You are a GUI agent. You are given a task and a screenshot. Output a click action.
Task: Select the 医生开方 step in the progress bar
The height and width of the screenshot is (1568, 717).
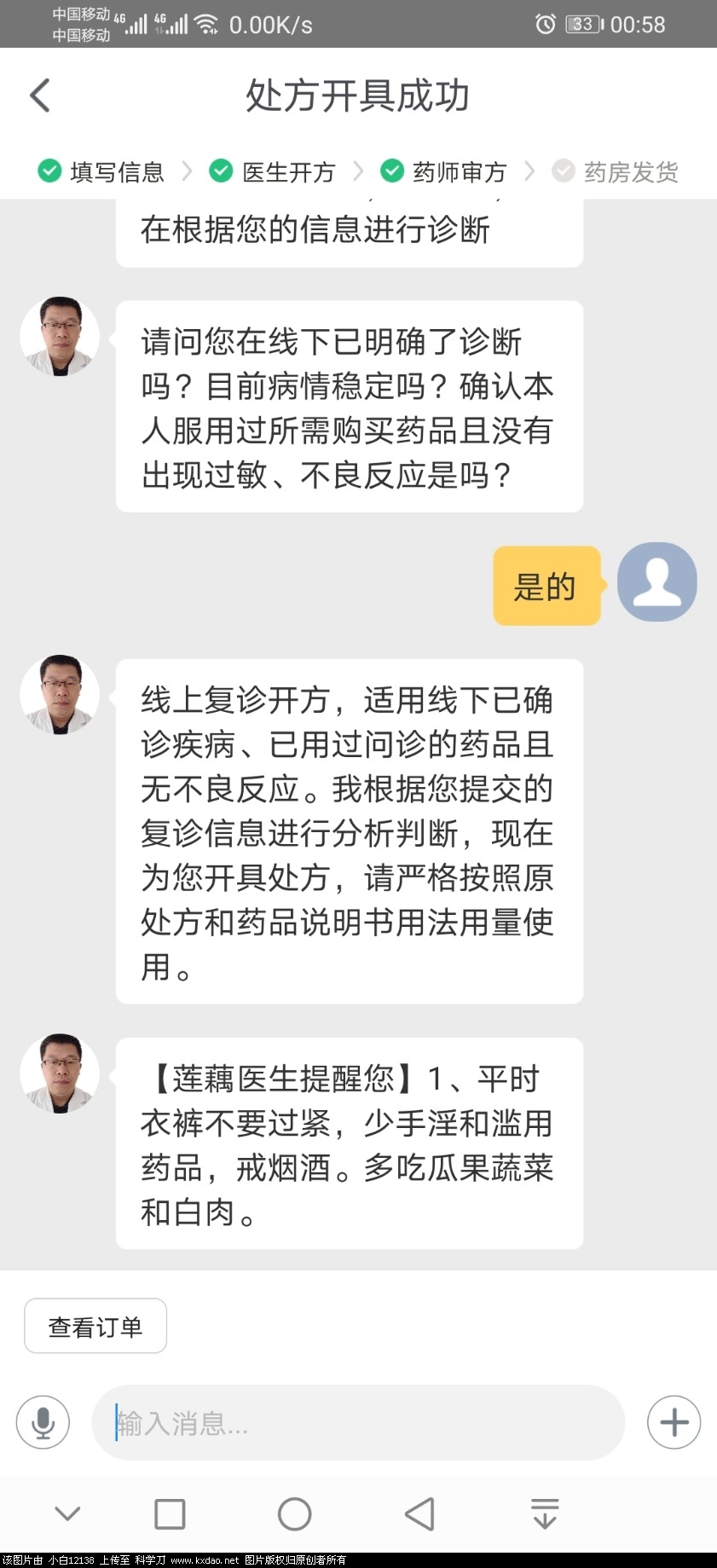pos(287,172)
